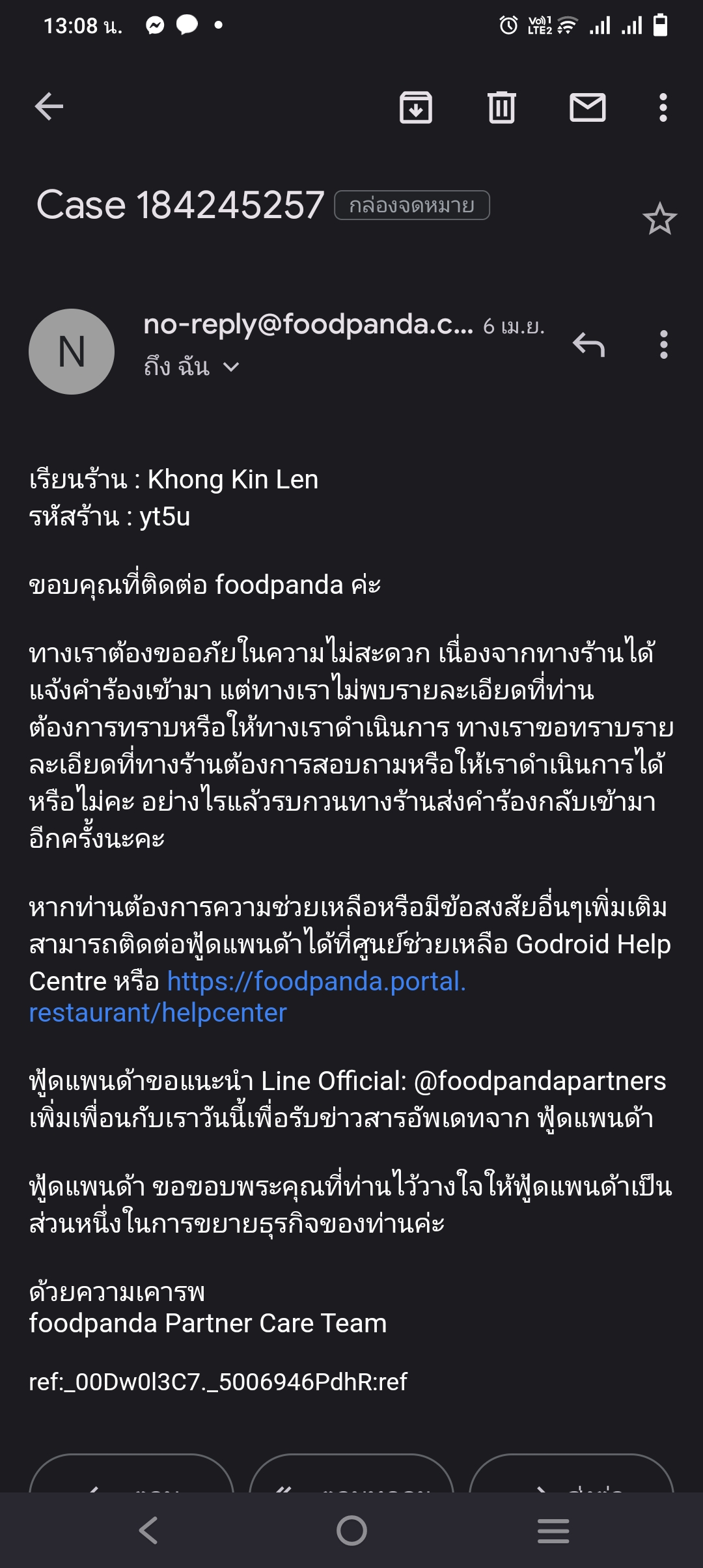Star the Case 184245257 email
The image size is (703, 1568).
pyautogui.click(x=660, y=219)
